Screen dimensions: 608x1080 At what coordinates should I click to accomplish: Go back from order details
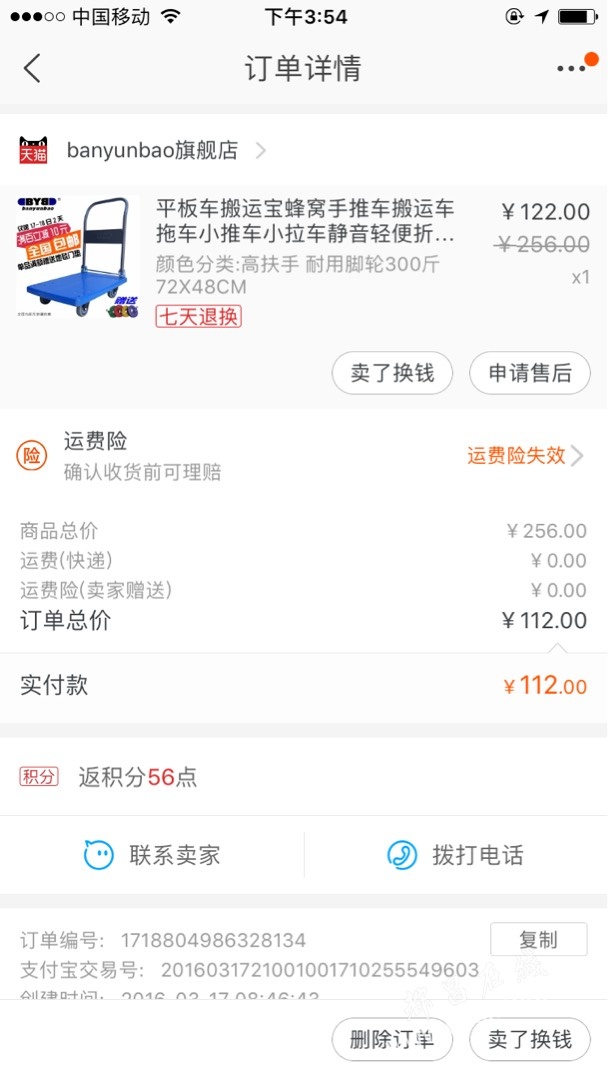pyautogui.click(x=33, y=68)
